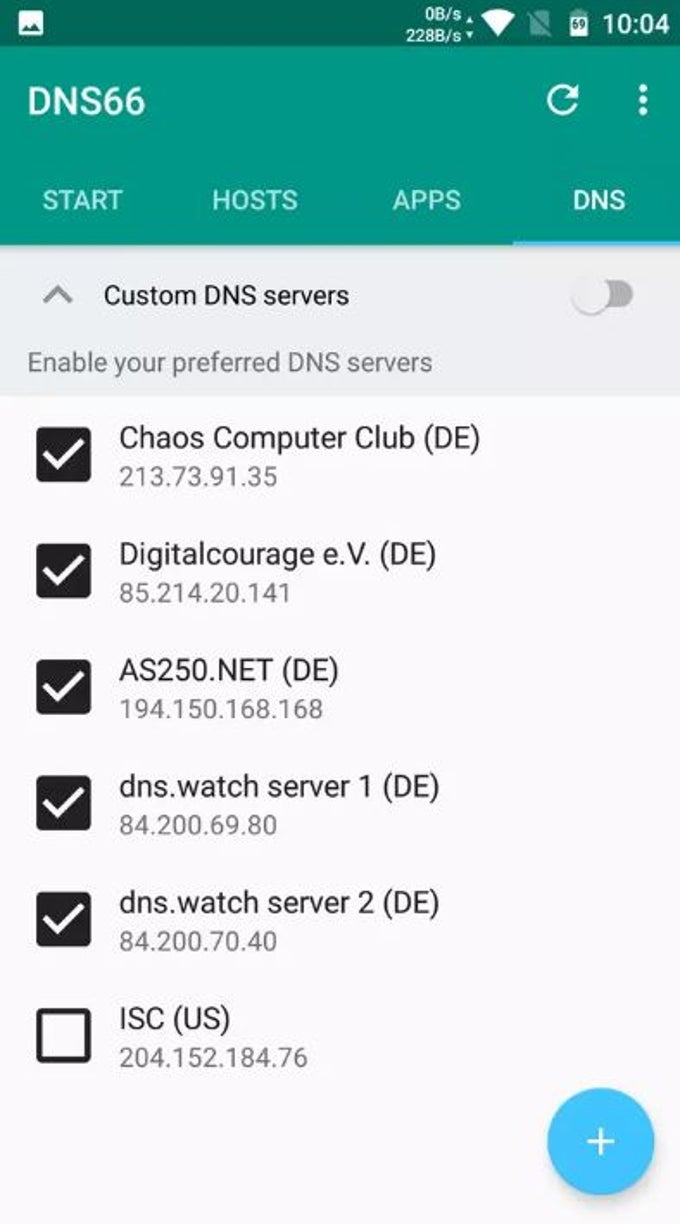The height and width of the screenshot is (1224, 680).
Task: Tap the refresh icon in the app bar
Action: tap(562, 100)
